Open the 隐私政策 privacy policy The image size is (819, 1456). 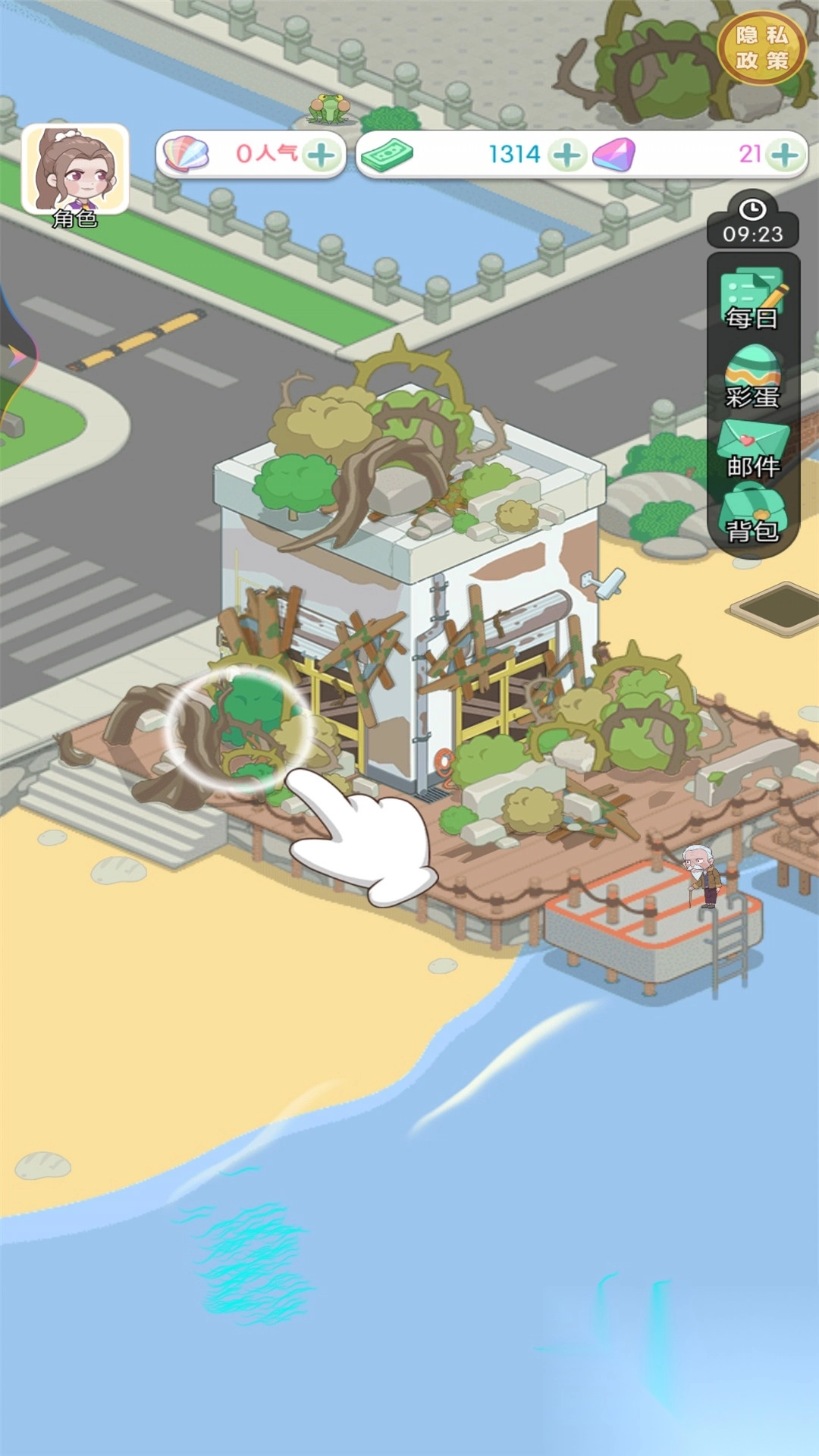click(761, 48)
